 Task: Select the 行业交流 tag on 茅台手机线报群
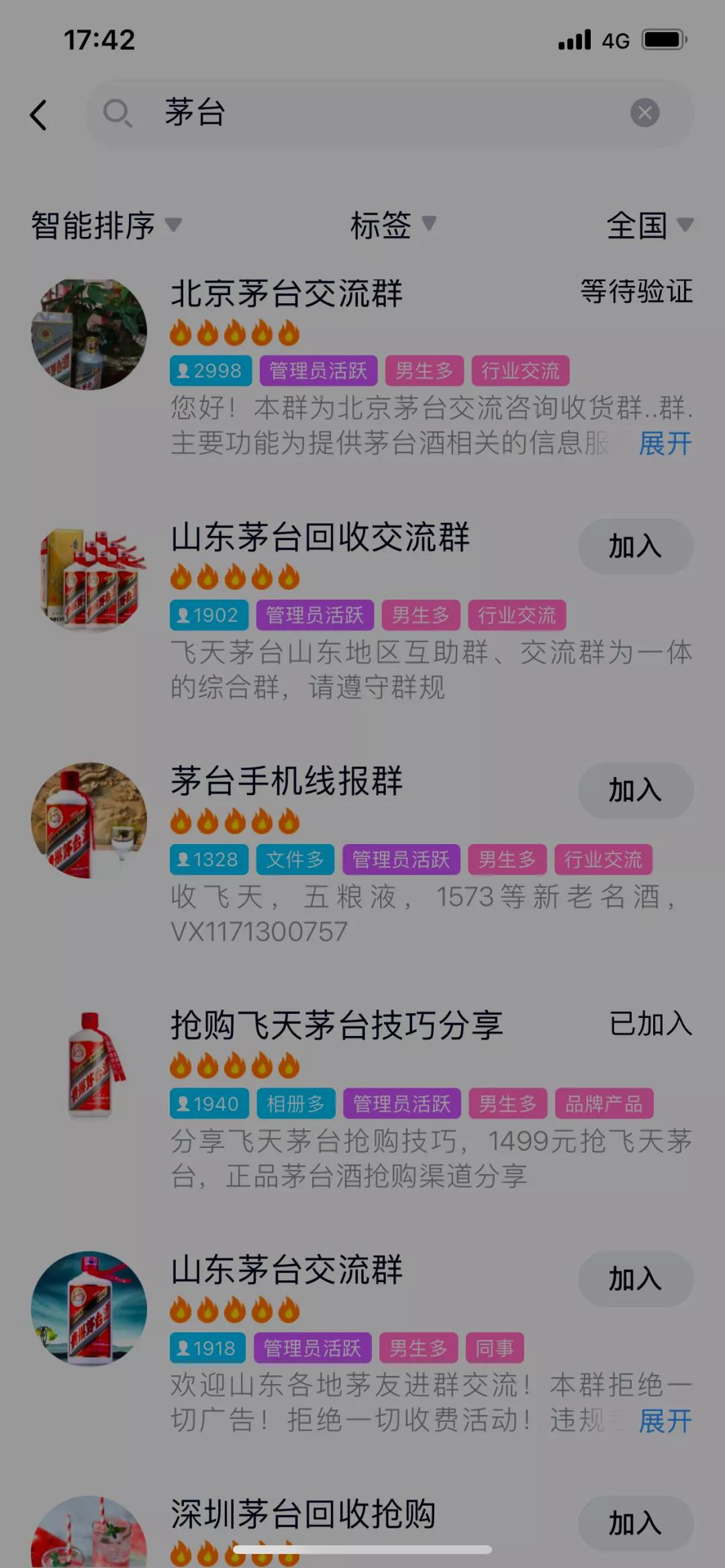pyautogui.click(x=603, y=859)
